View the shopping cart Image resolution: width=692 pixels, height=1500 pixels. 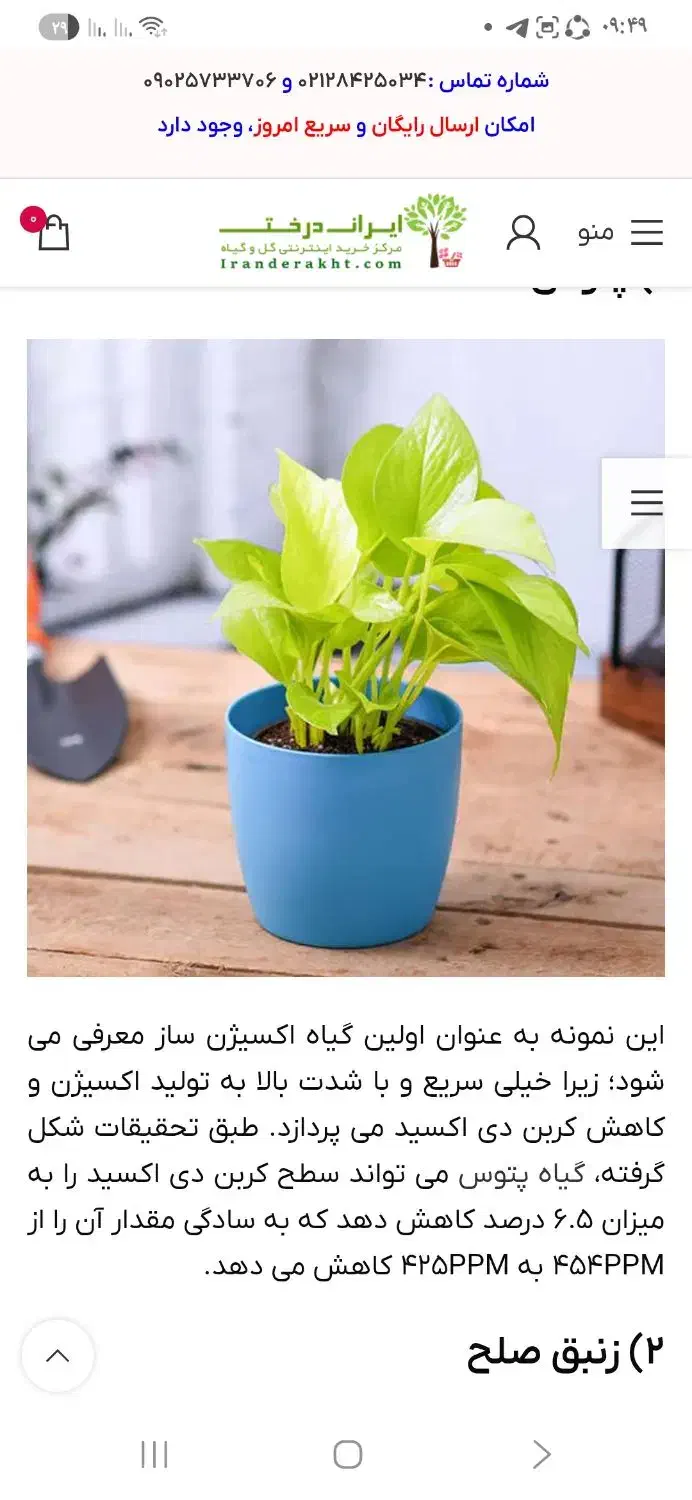pyautogui.click(x=52, y=232)
